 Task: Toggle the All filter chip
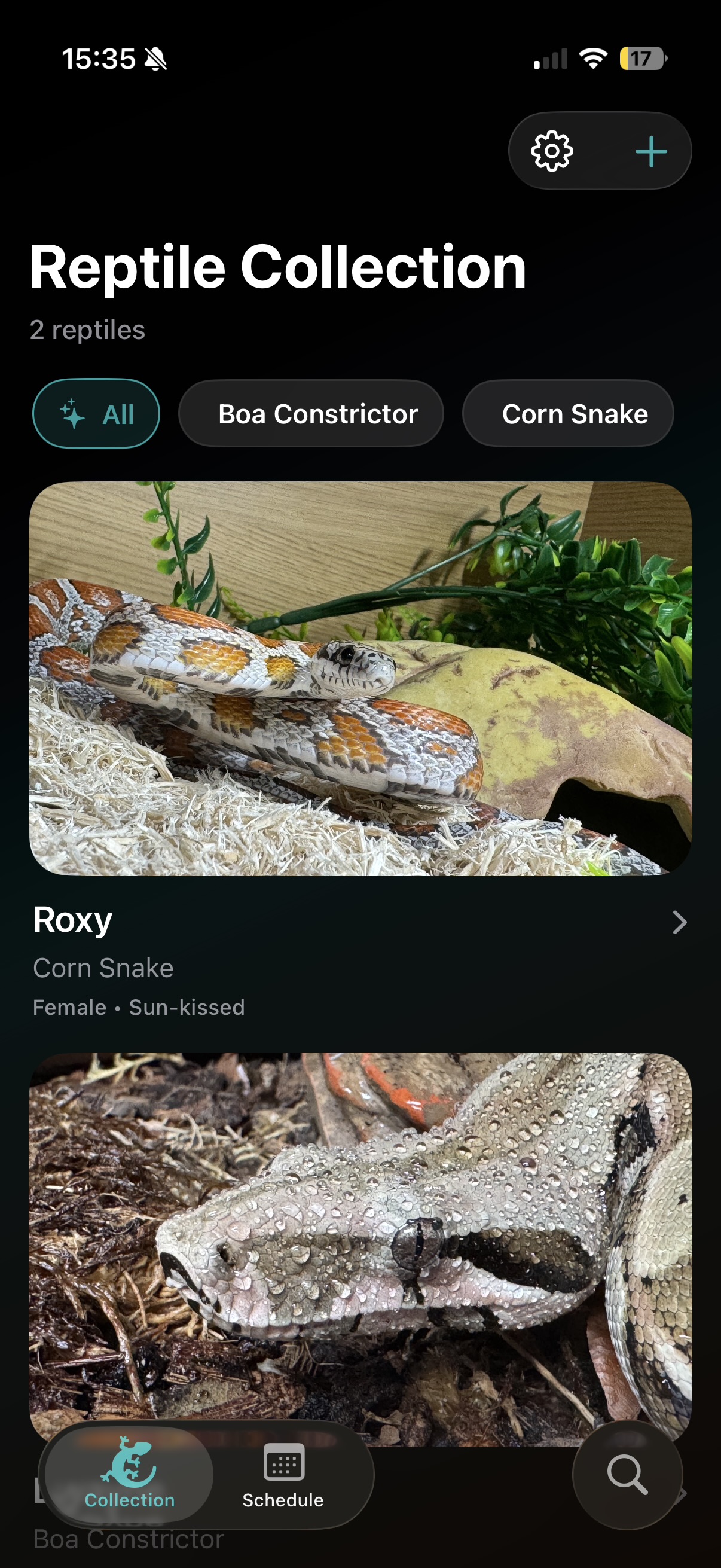(97, 413)
